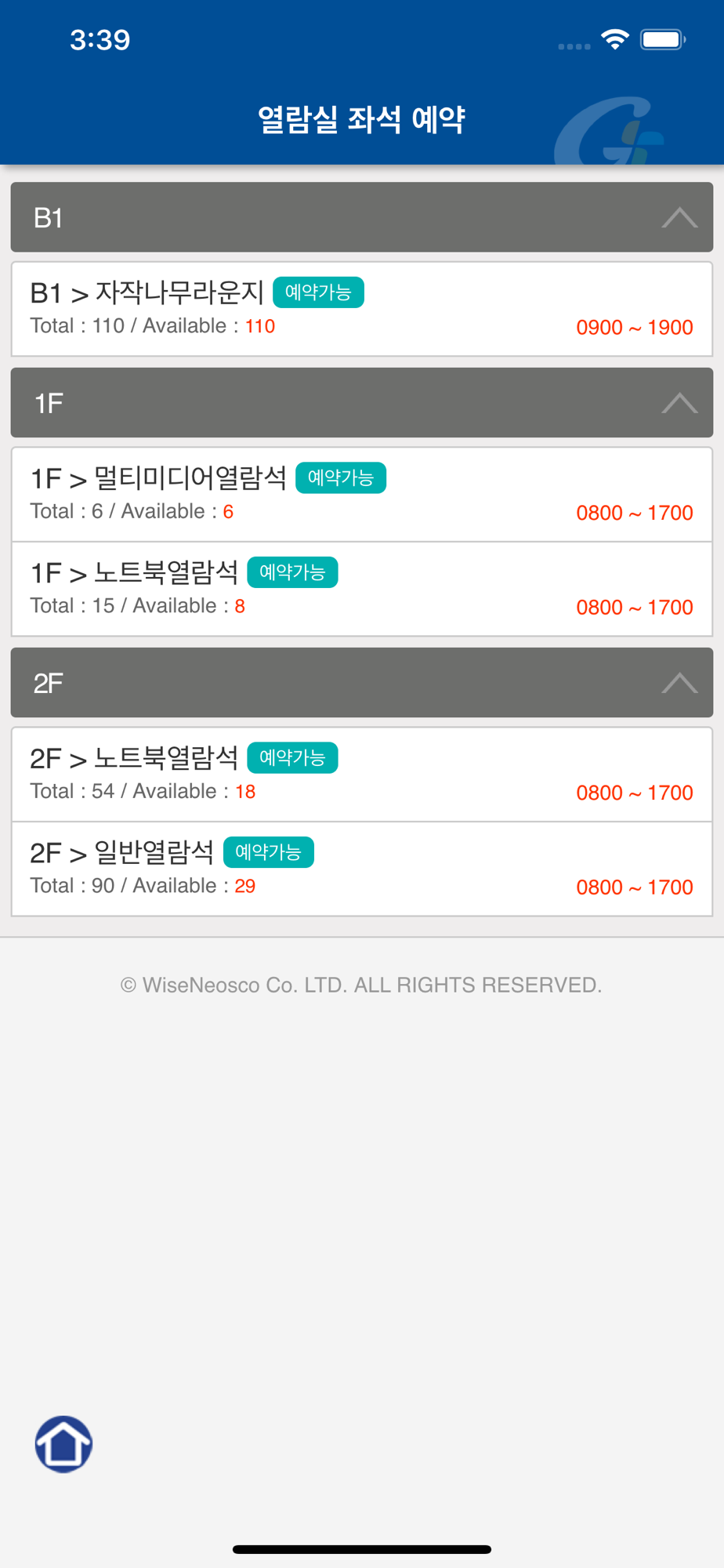724x1568 pixels.
Task: Select the 1F 노트북열람석 room
Action: click(x=362, y=589)
